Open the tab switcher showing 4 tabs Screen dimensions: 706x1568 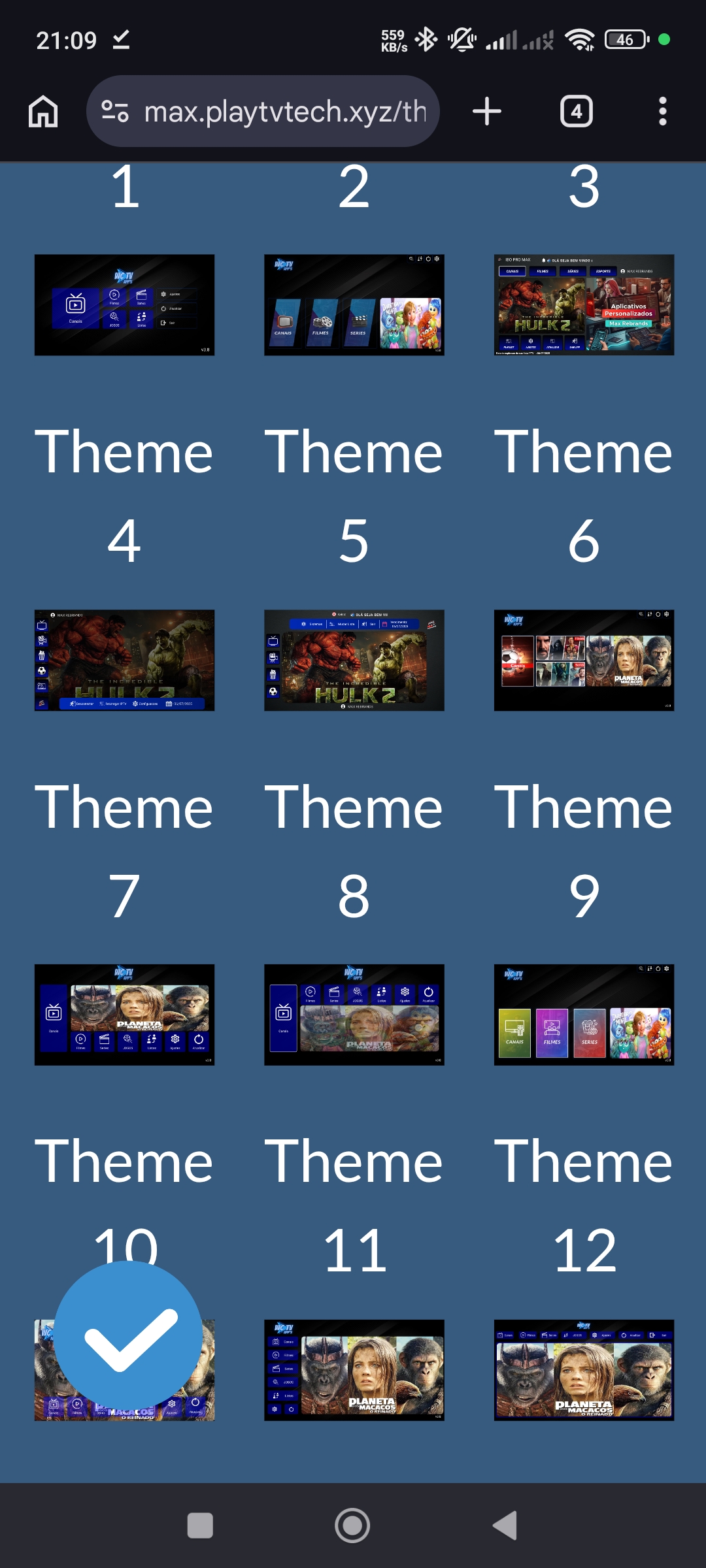[576, 112]
